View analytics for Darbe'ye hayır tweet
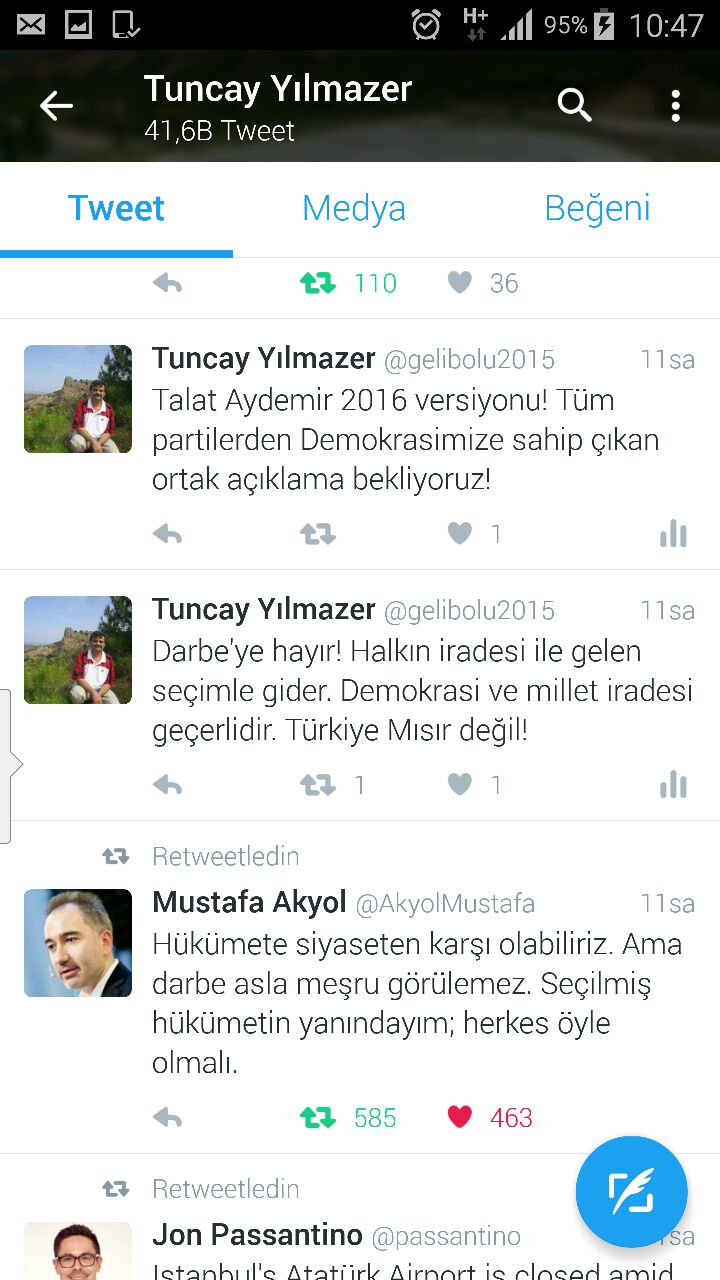720x1280 pixels. click(x=674, y=786)
